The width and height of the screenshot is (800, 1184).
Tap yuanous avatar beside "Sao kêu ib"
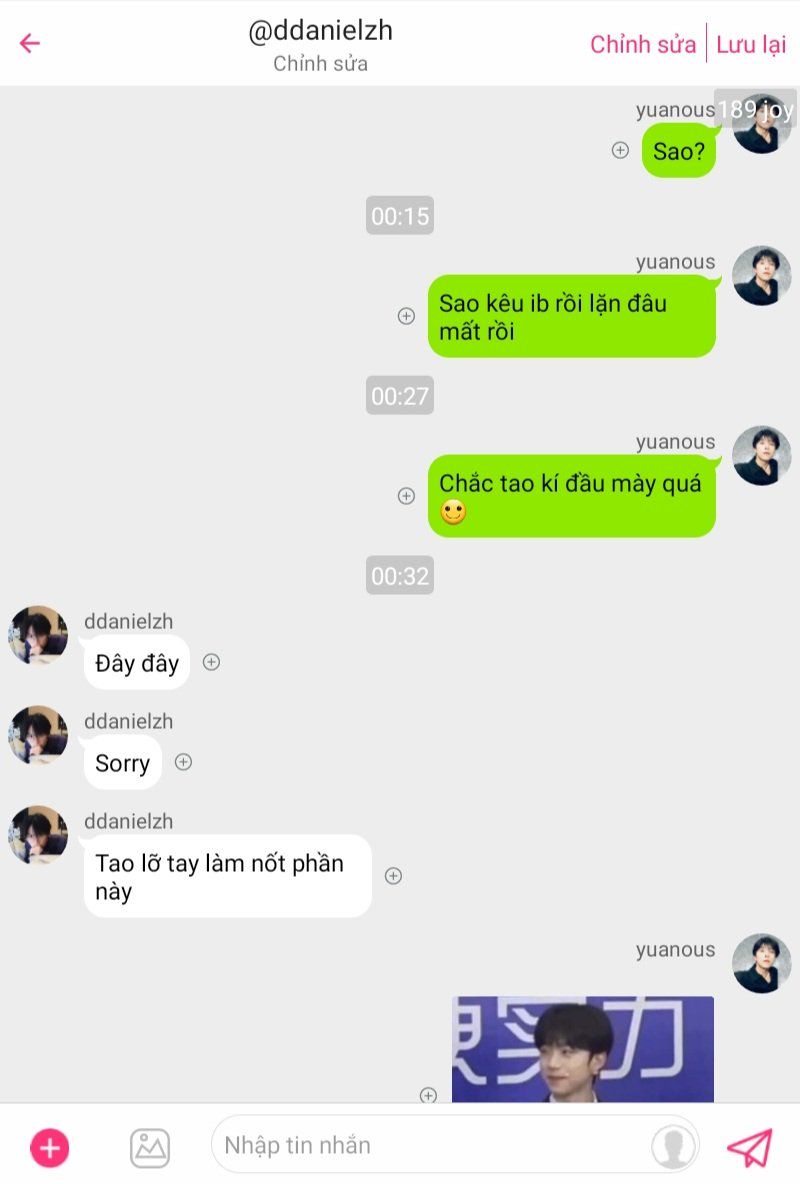coord(761,276)
